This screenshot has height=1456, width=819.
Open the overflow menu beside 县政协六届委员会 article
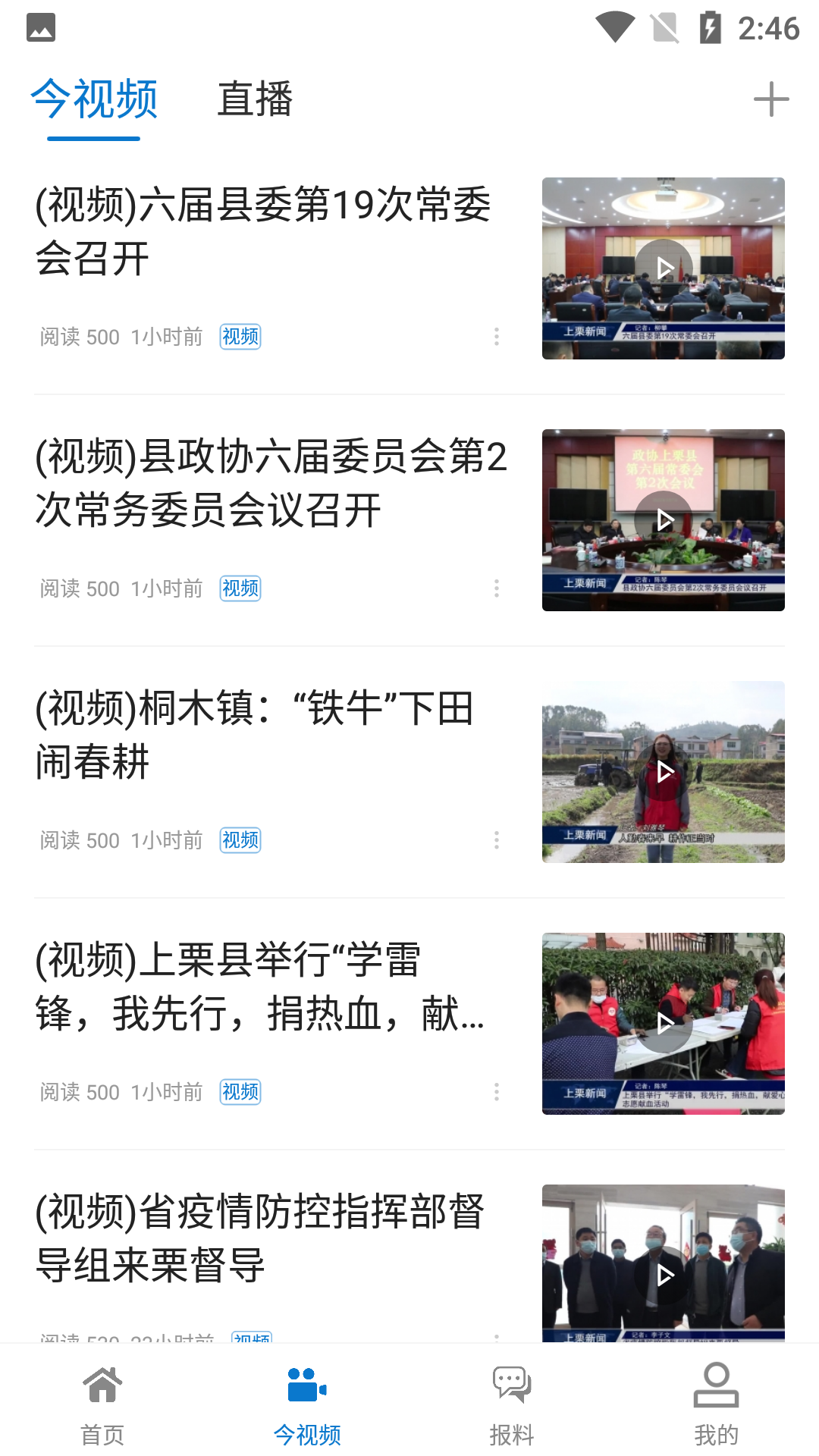(497, 588)
